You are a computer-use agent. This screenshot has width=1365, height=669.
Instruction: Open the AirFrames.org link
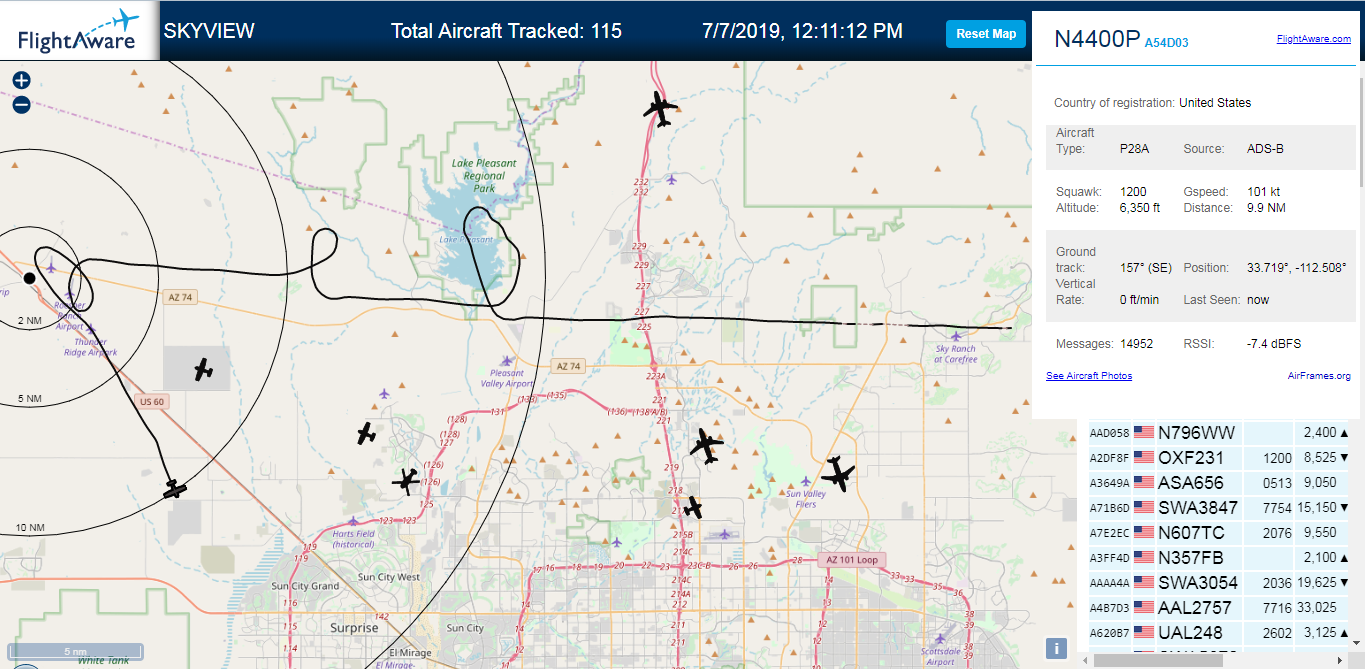pos(1319,376)
